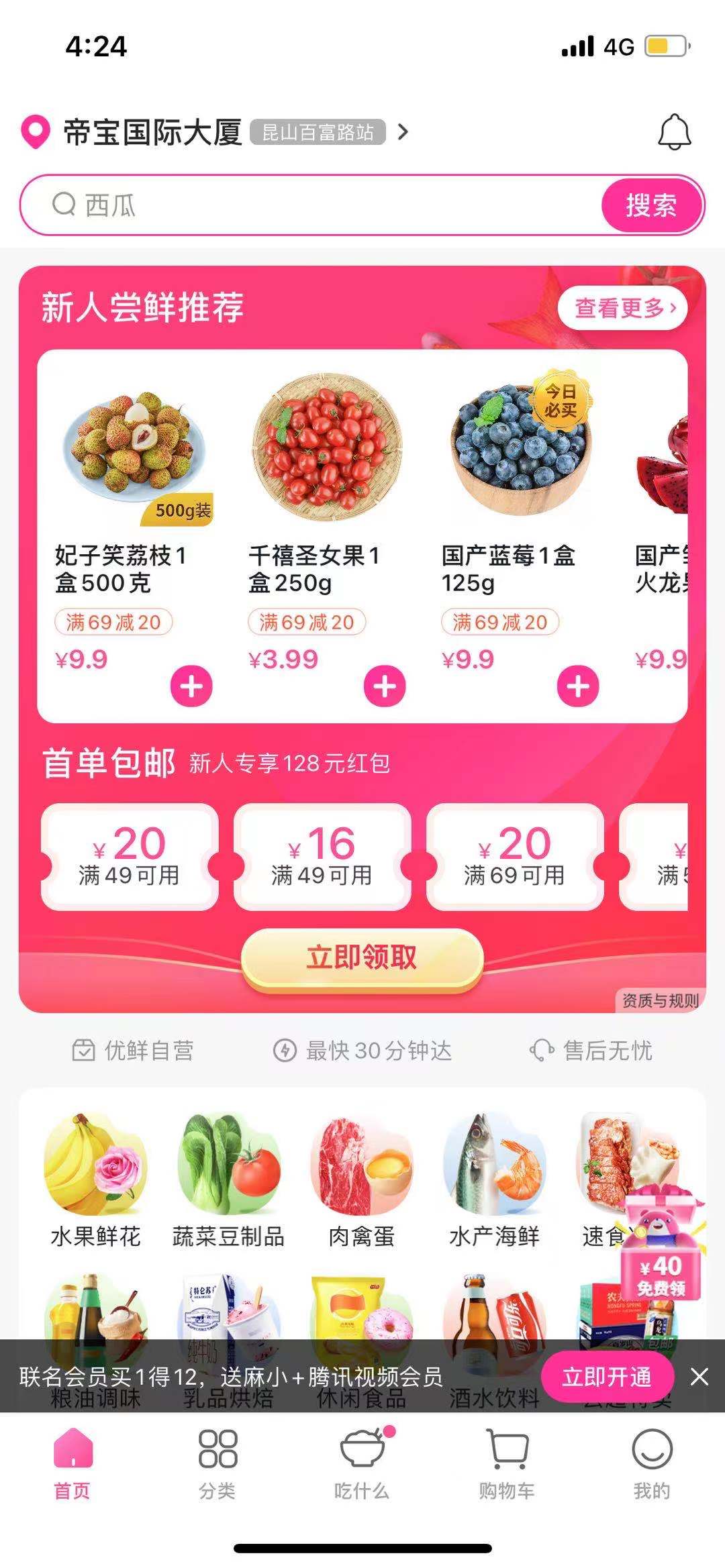This screenshot has height=1568, width=725.
Task: Dismiss the membership promo banner
Action: [699, 1377]
